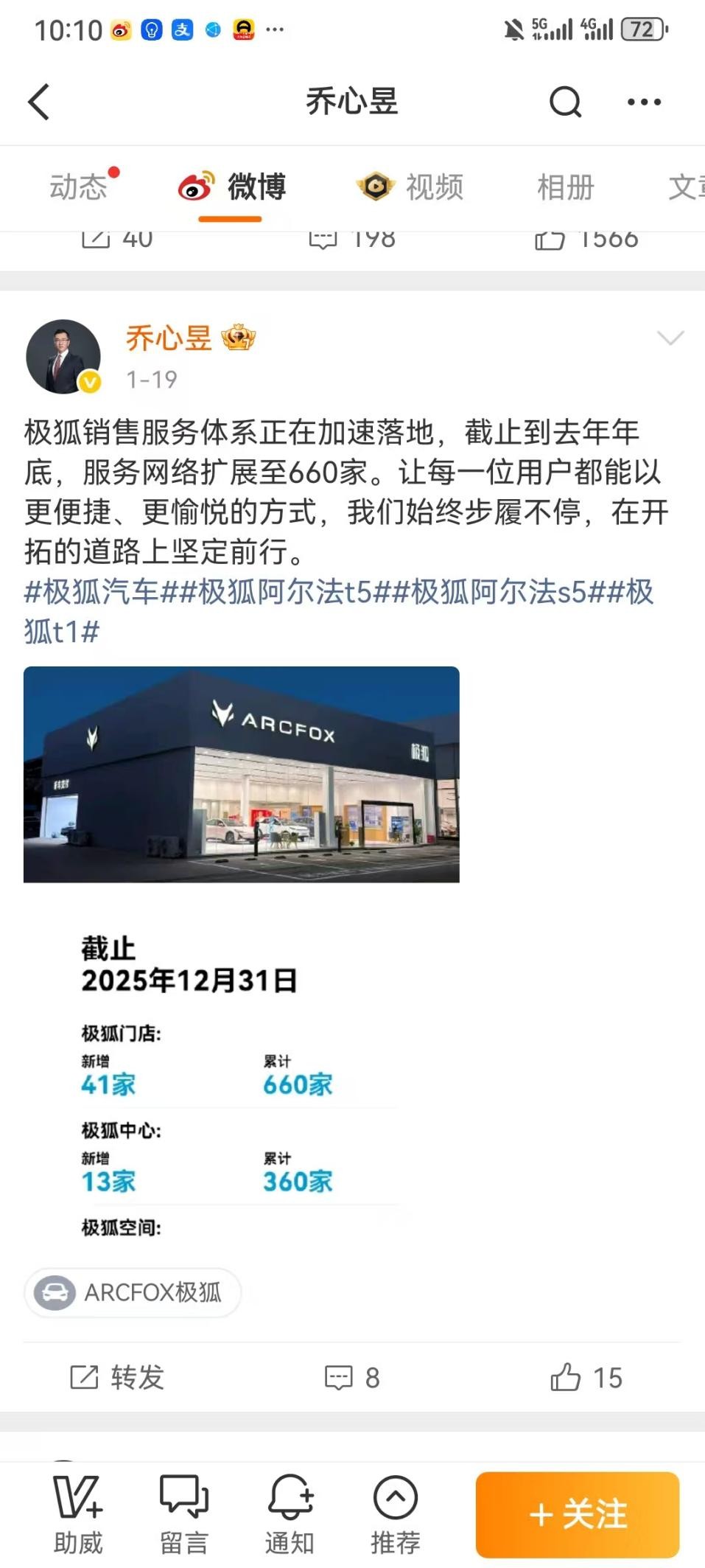Switch to the 动态 tab
The height and width of the screenshot is (1568, 705).
[x=79, y=187]
